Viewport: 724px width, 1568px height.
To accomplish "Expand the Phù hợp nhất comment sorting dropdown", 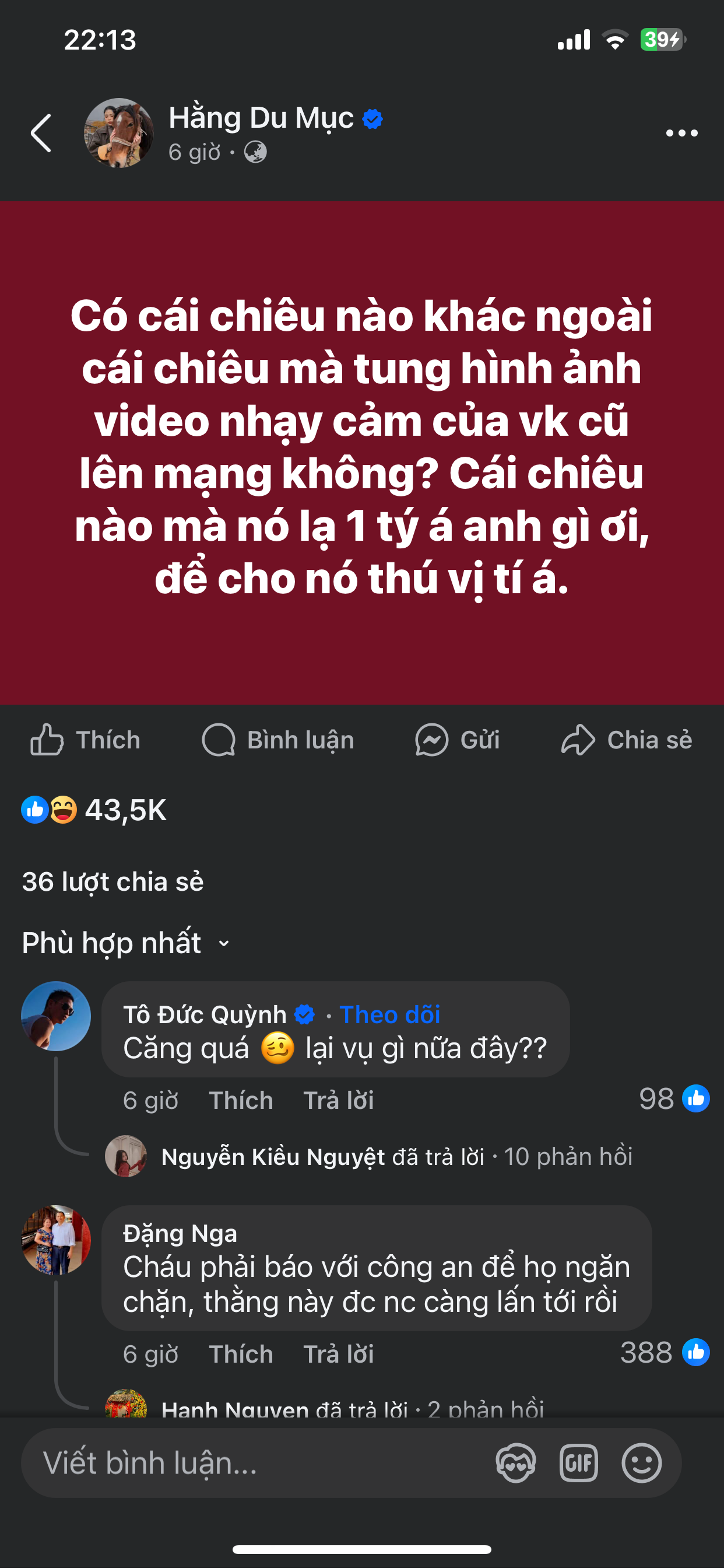I will (126, 943).
